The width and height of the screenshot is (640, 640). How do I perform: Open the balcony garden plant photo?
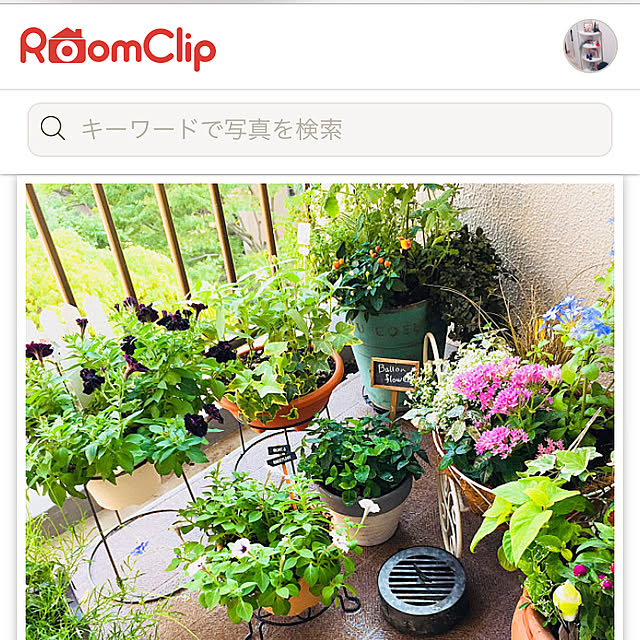(320, 410)
